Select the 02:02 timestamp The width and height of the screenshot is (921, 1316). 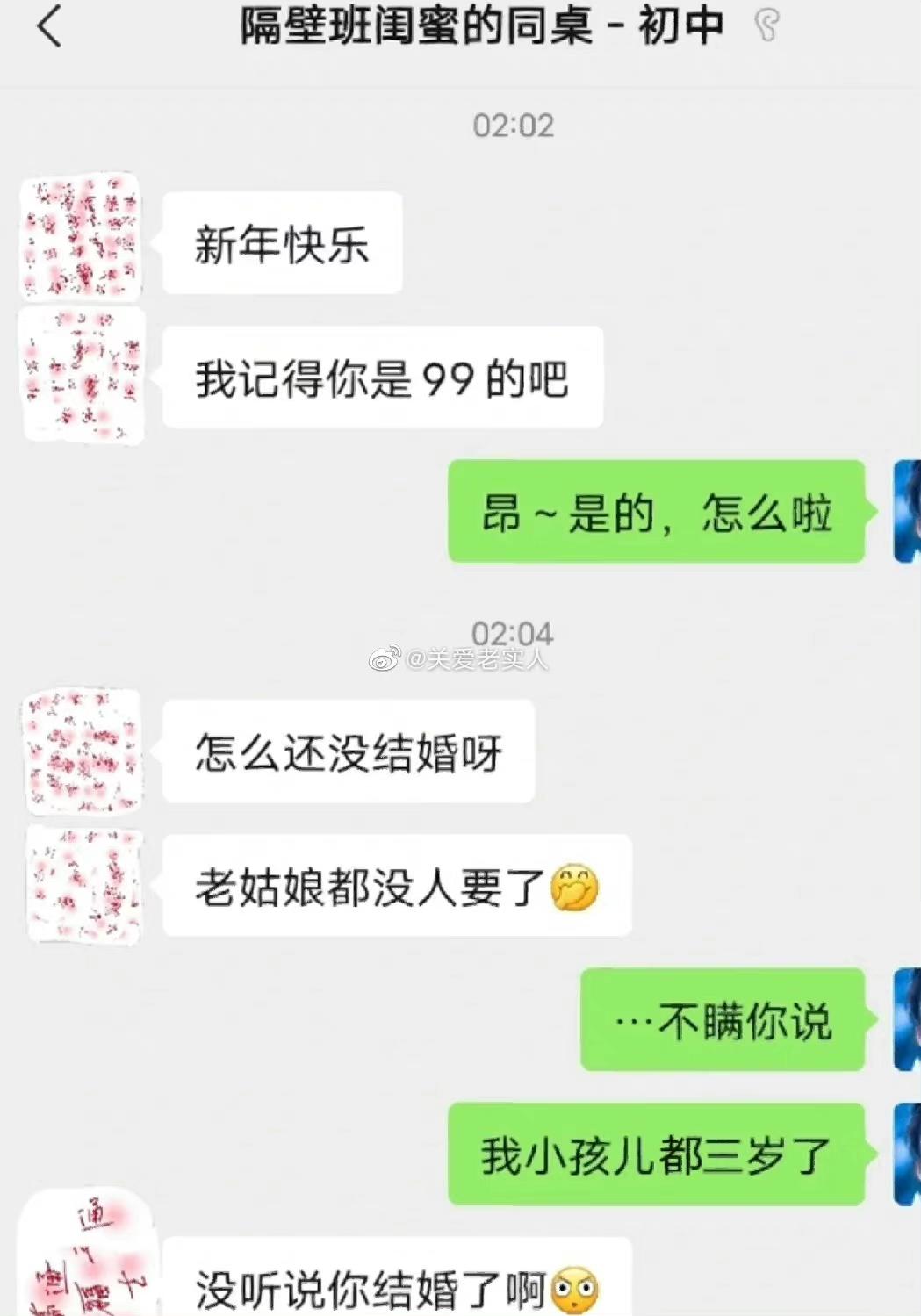coord(514,126)
